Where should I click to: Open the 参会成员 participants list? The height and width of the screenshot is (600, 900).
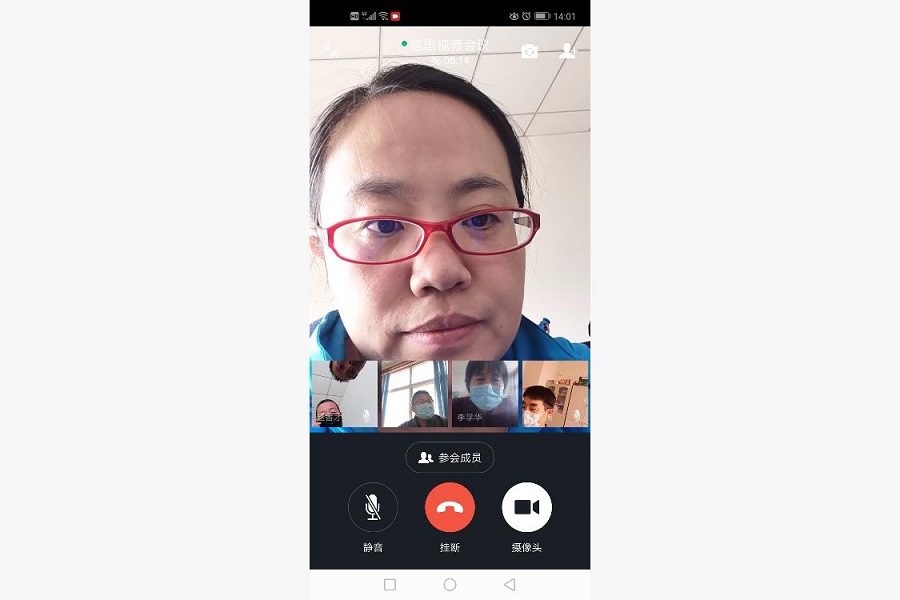click(x=450, y=457)
